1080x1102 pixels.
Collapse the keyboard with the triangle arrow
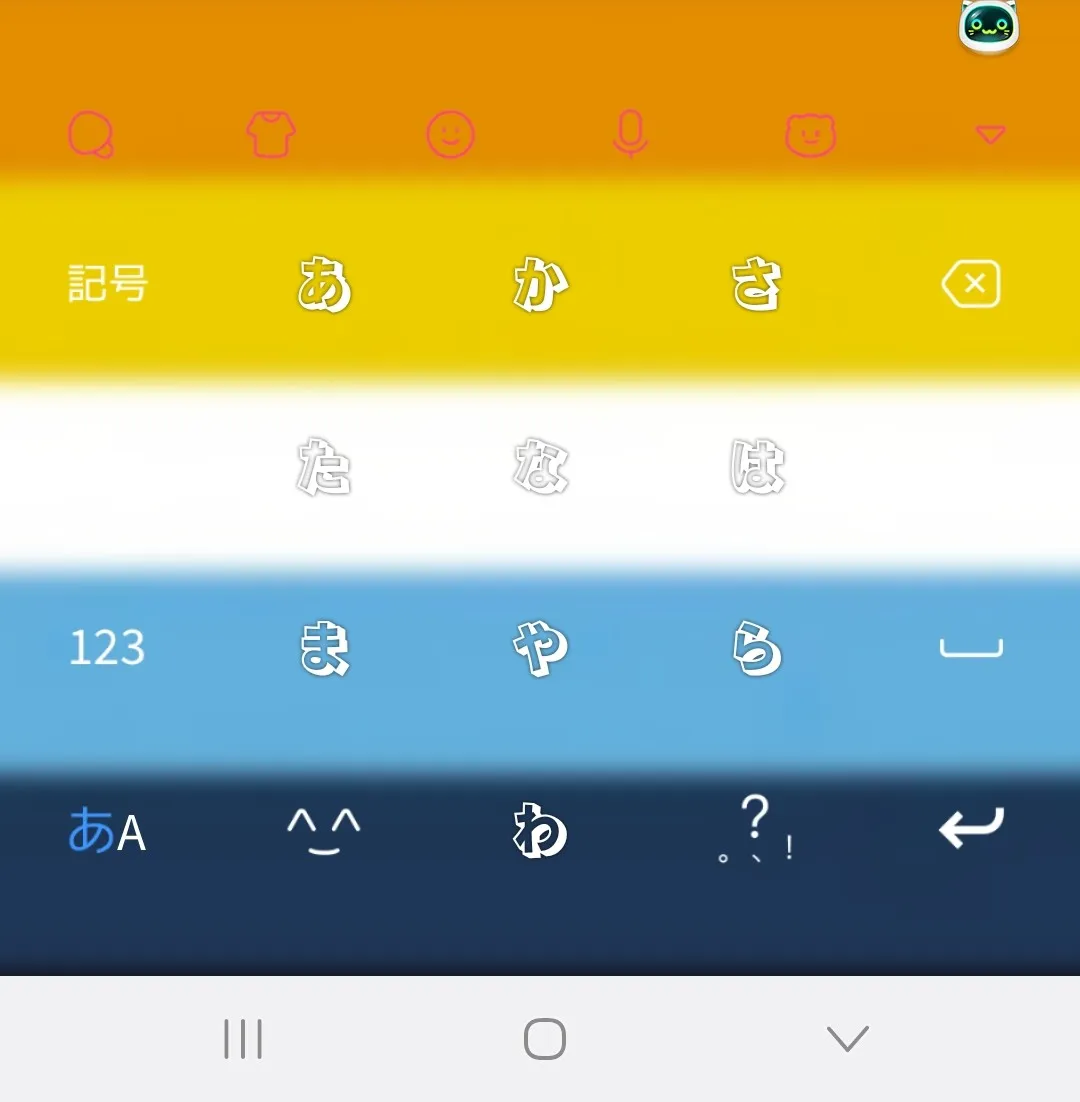(x=991, y=134)
